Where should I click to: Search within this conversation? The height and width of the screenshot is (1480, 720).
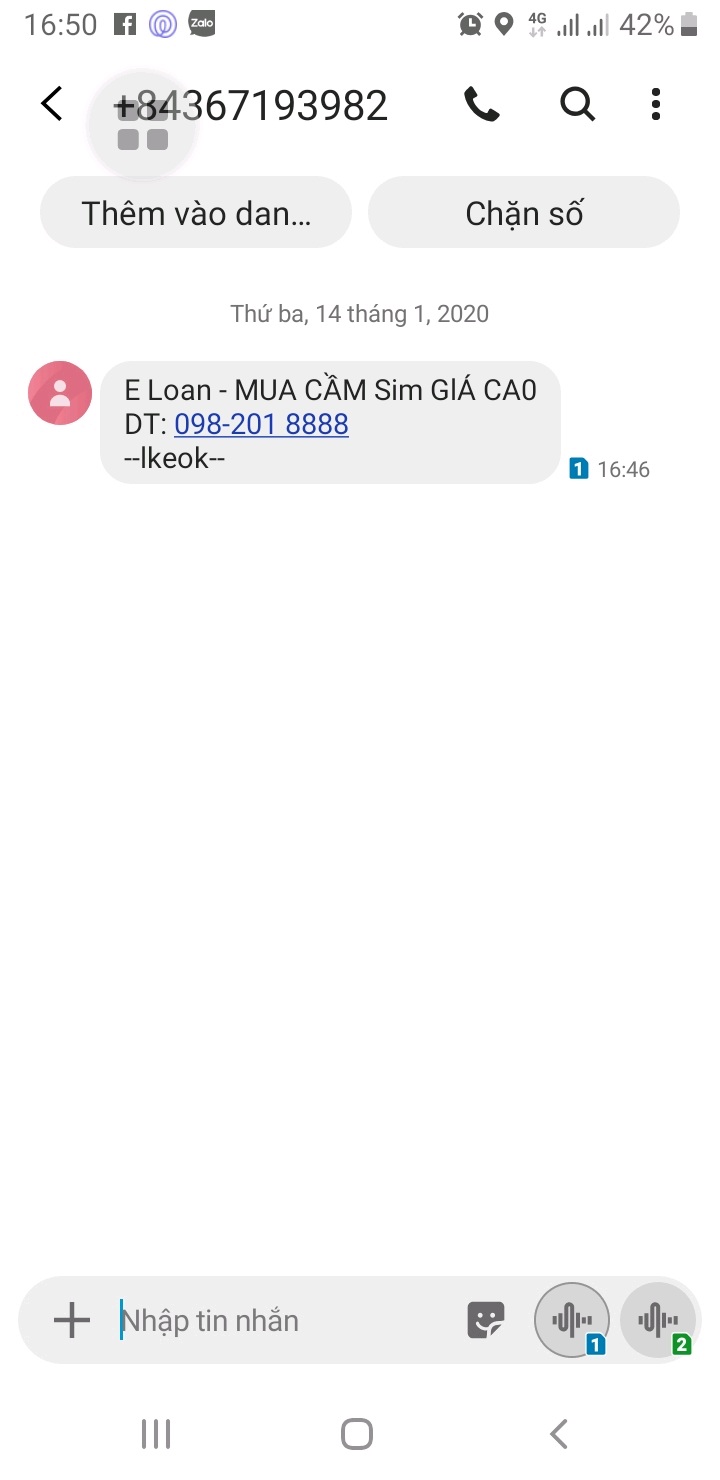[x=577, y=104]
